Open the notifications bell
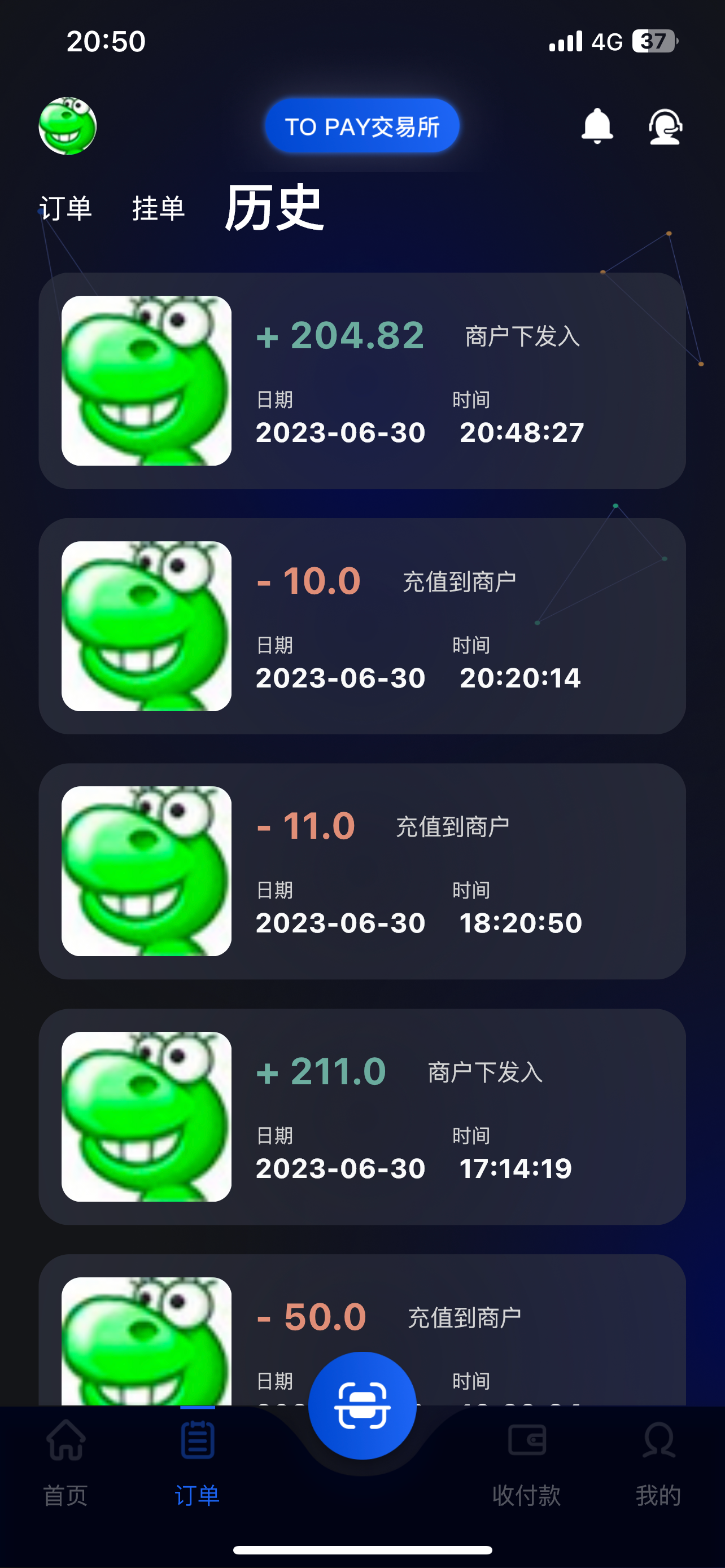The image size is (725, 1568). (x=597, y=126)
